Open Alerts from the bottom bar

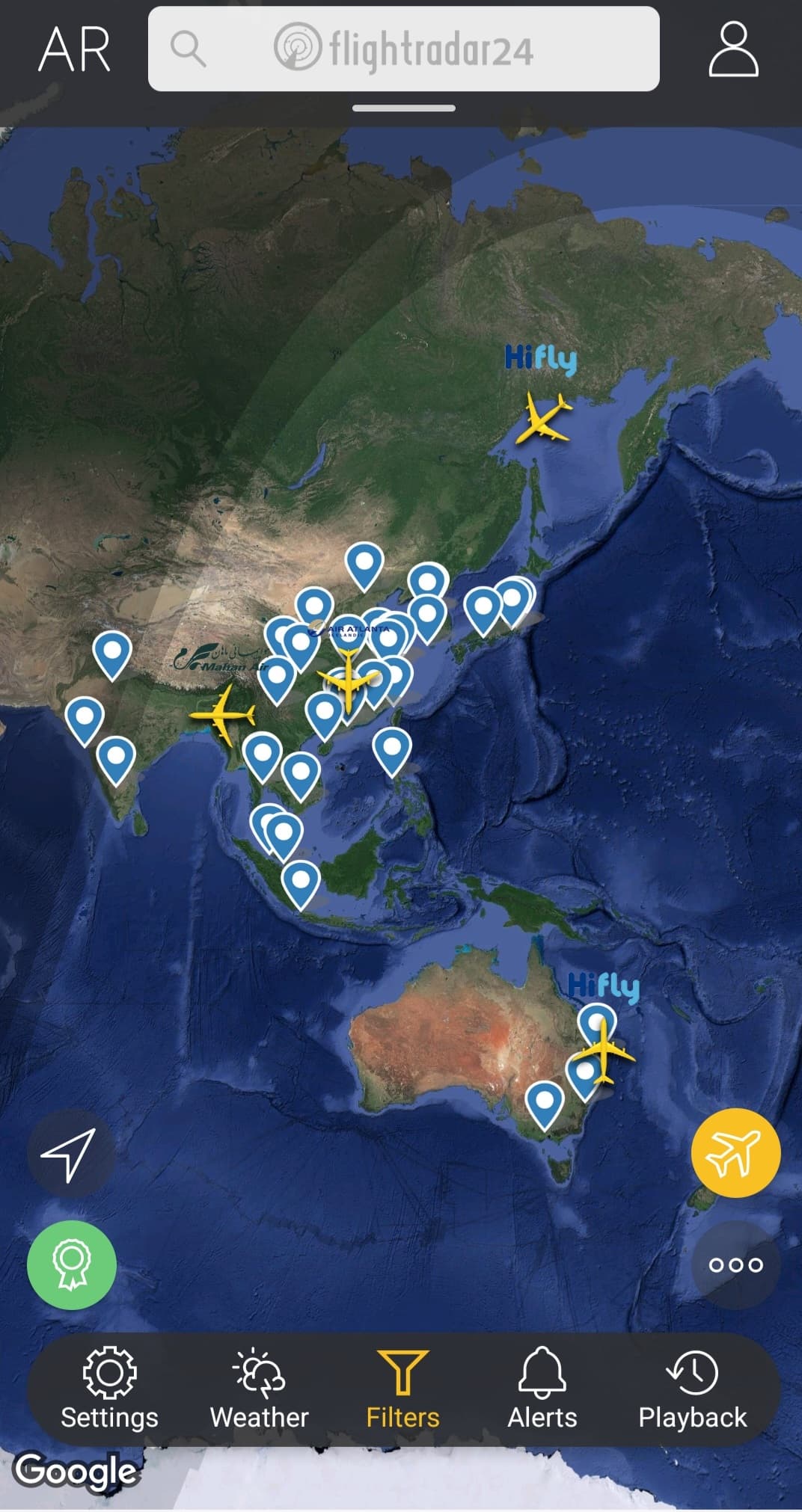[x=542, y=1390]
